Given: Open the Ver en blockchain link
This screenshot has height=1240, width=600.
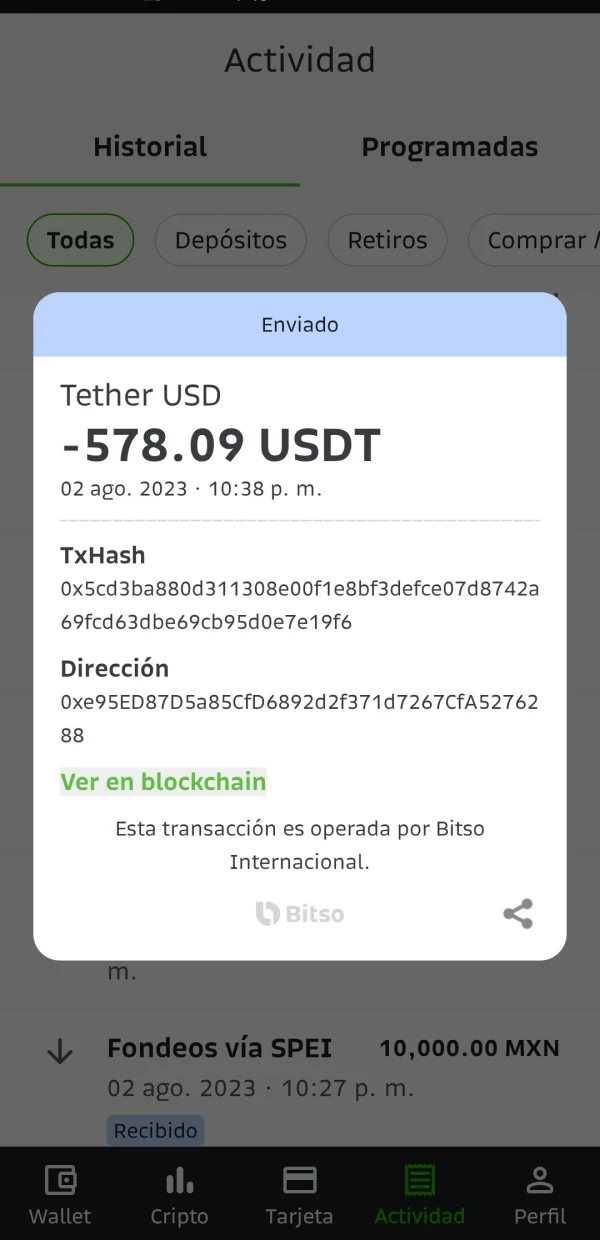Looking at the screenshot, I should (x=163, y=782).
